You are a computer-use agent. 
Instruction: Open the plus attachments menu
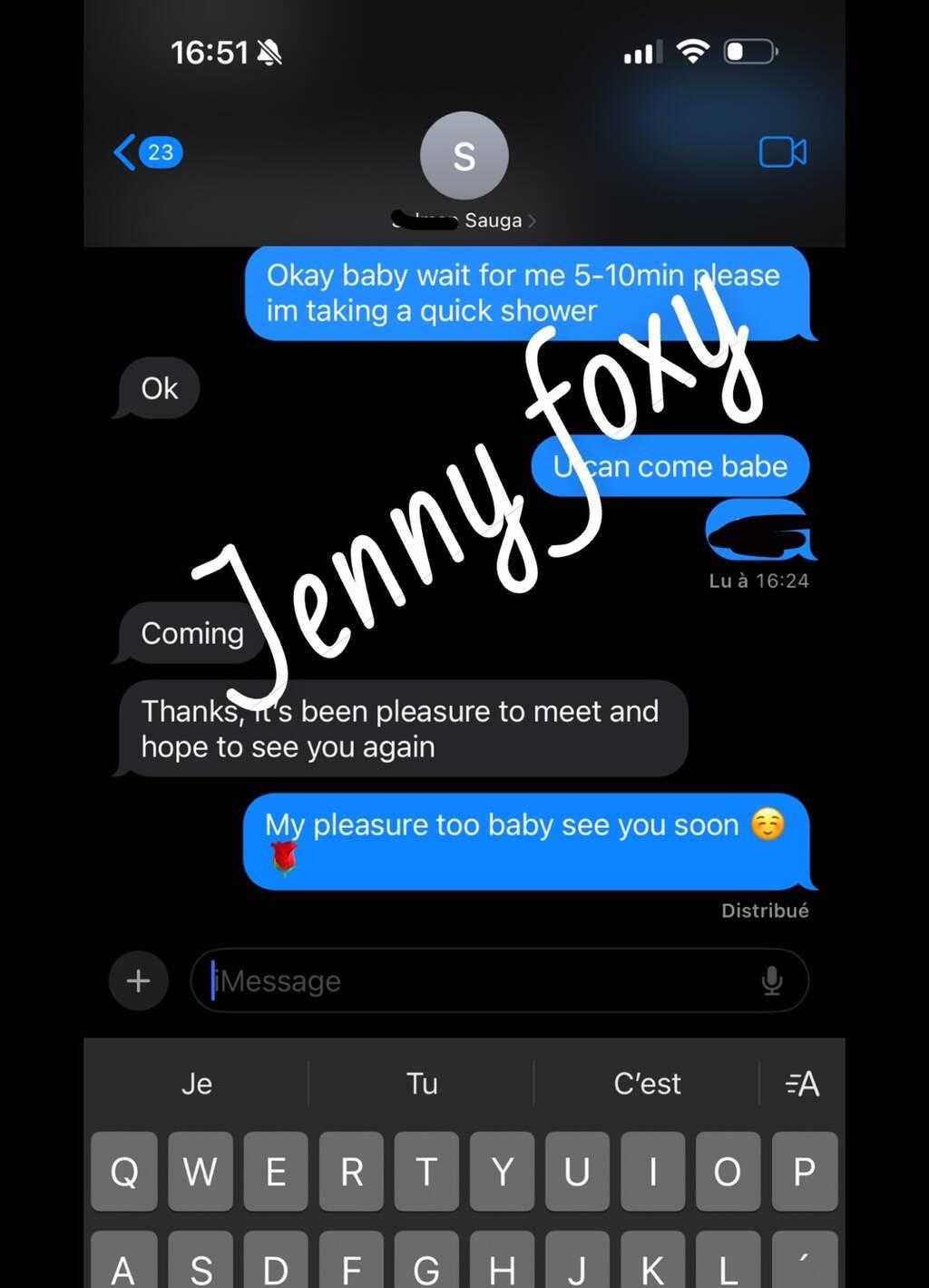(x=139, y=981)
